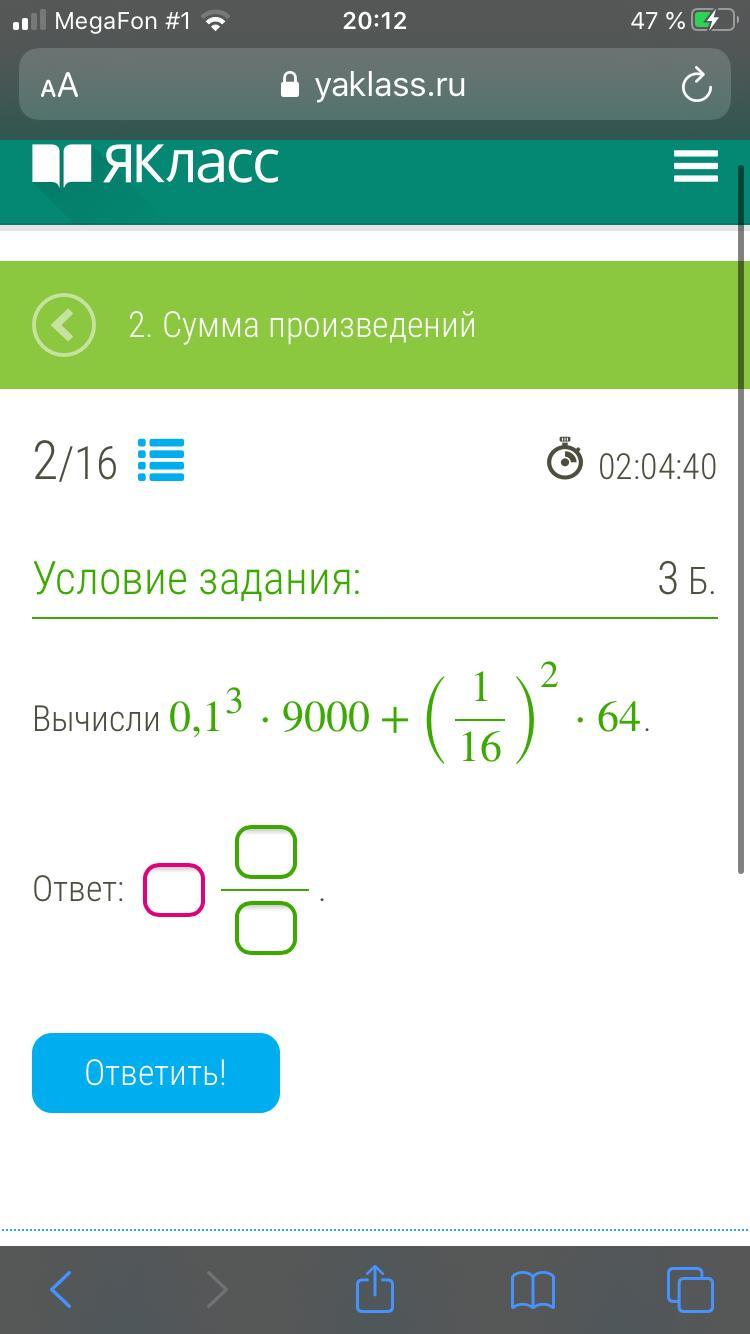Open Safari tabs overview
Screen dimensions: 750x1334
click(x=690, y=1289)
